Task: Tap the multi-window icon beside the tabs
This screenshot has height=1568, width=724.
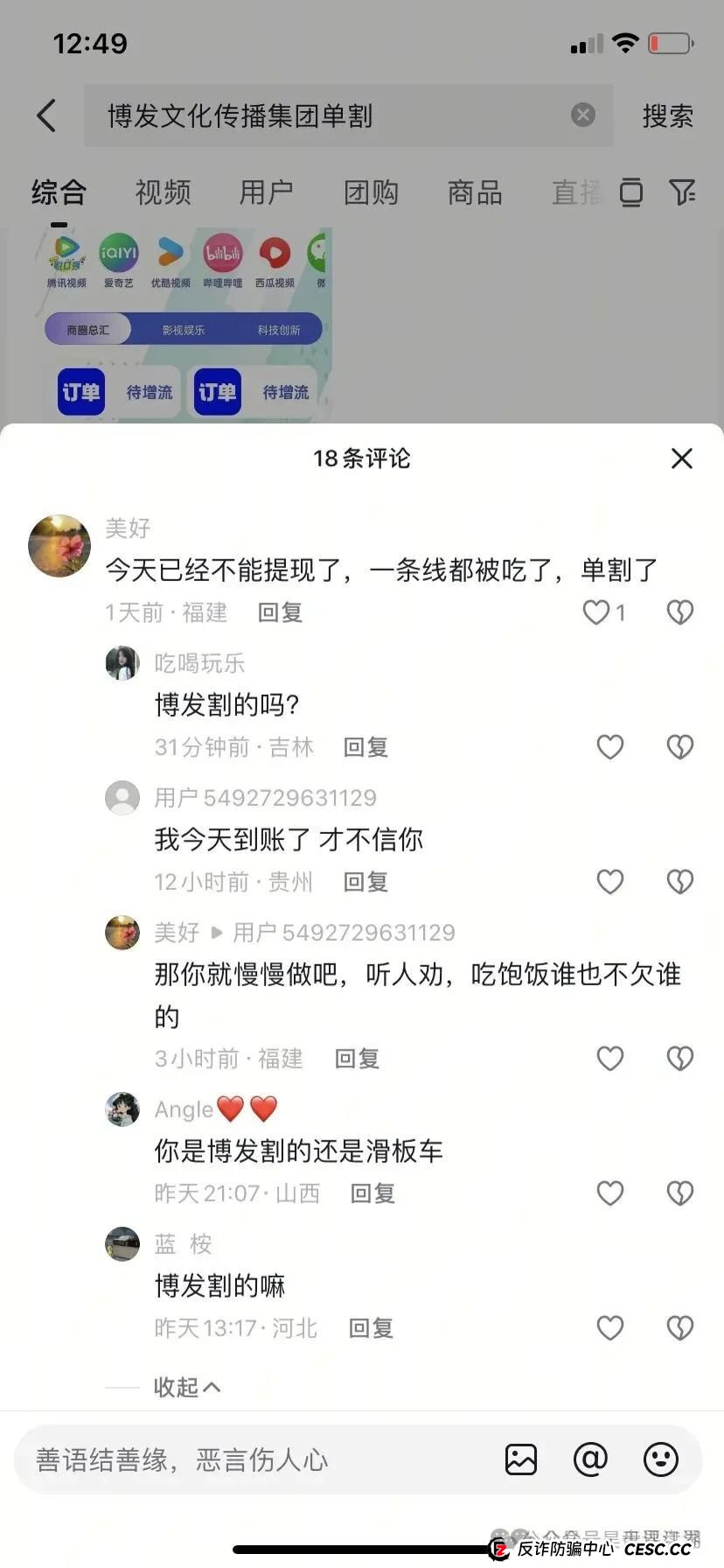Action: coord(631,192)
